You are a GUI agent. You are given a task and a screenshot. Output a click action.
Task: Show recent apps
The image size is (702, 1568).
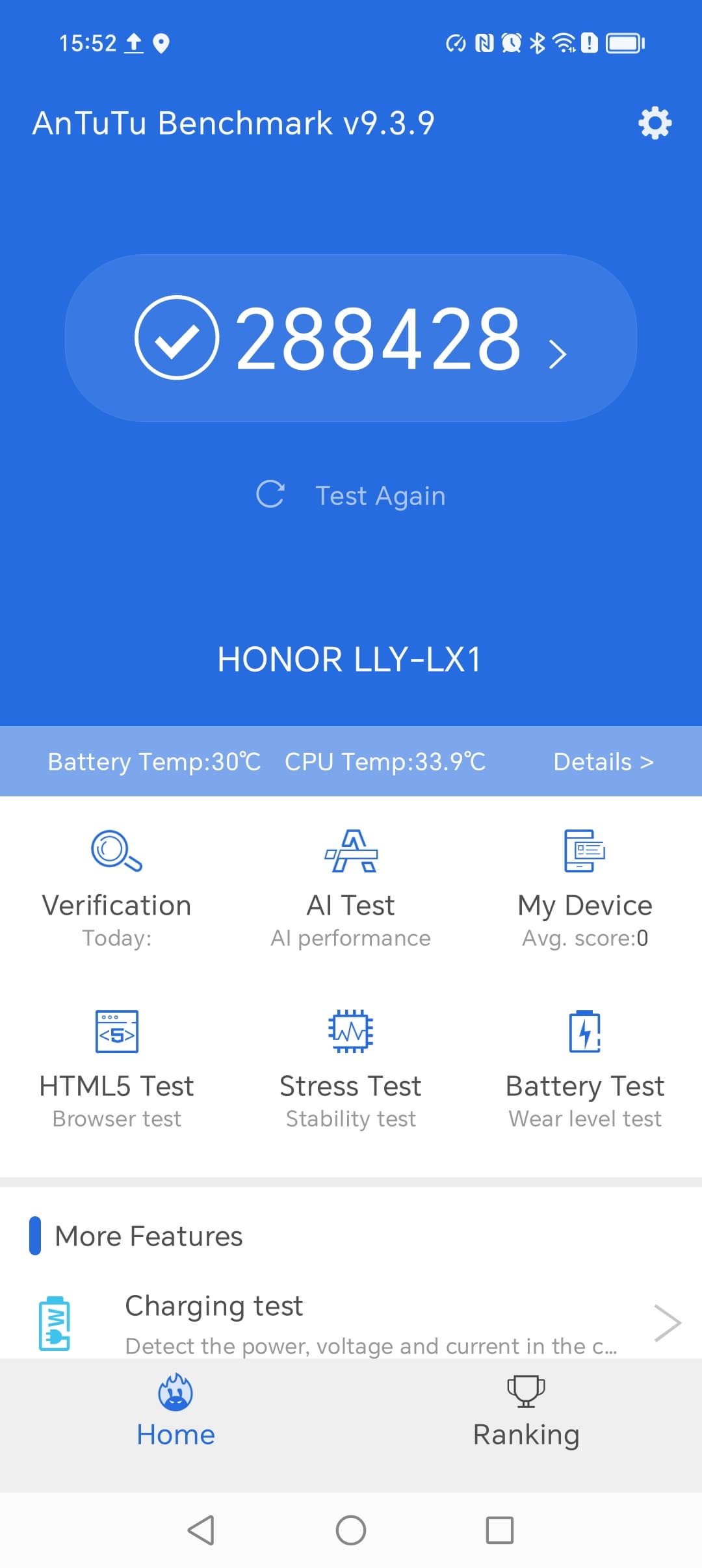click(500, 1530)
